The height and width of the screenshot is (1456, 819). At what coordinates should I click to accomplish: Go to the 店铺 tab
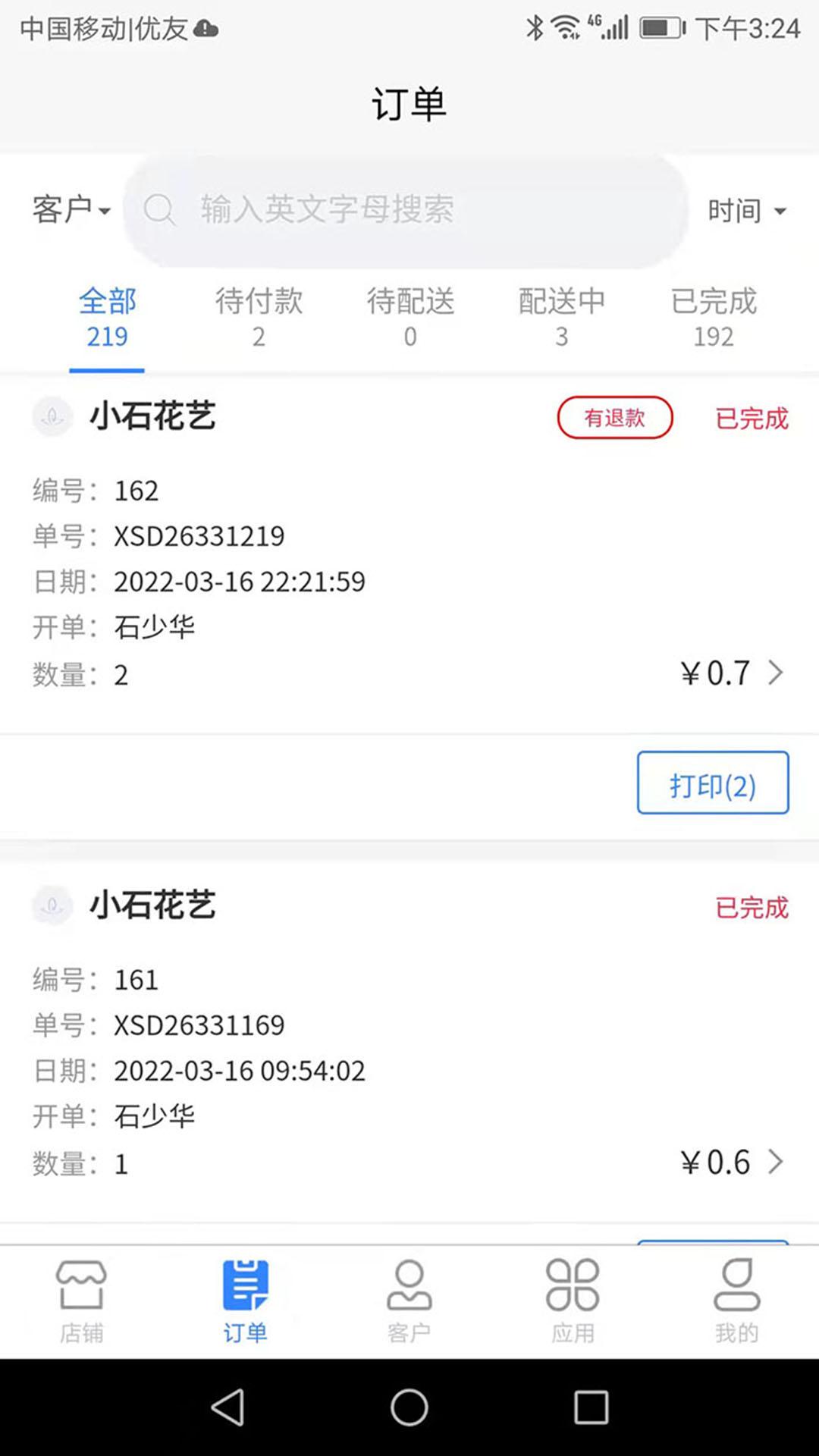pyautogui.click(x=82, y=1301)
